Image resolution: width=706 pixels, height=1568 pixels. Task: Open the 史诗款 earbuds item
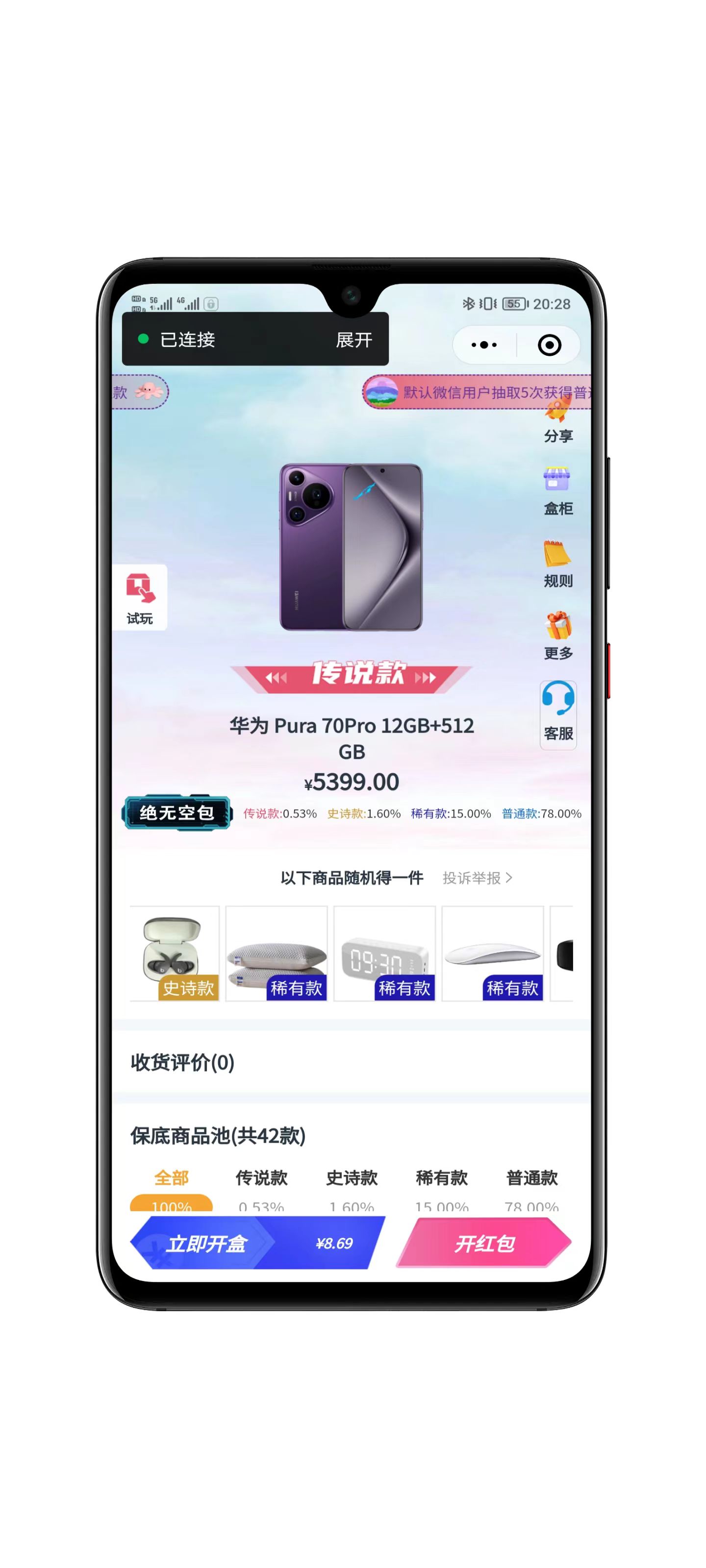(174, 953)
